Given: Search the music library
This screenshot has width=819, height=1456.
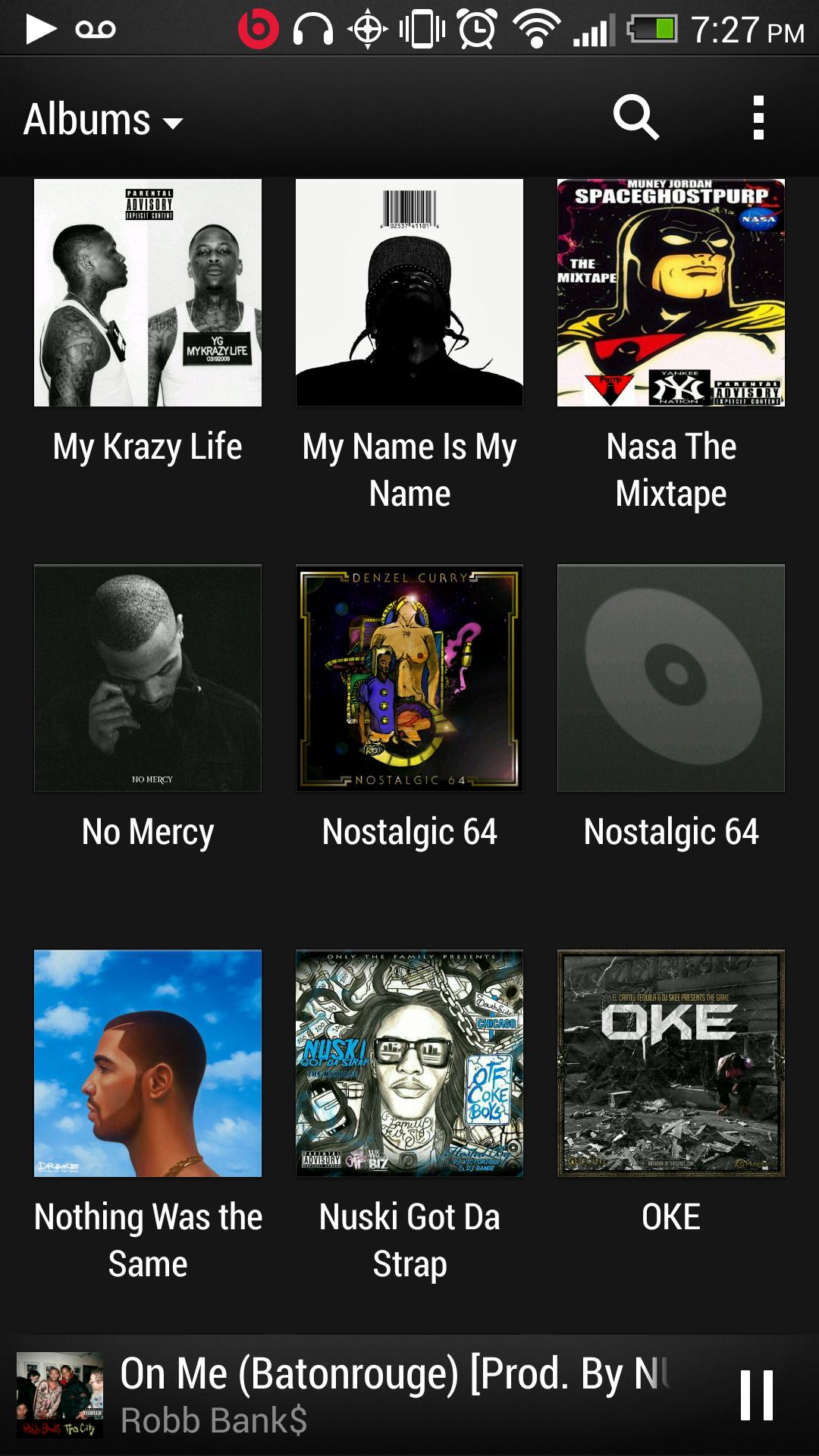Looking at the screenshot, I should tap(635, 118).
